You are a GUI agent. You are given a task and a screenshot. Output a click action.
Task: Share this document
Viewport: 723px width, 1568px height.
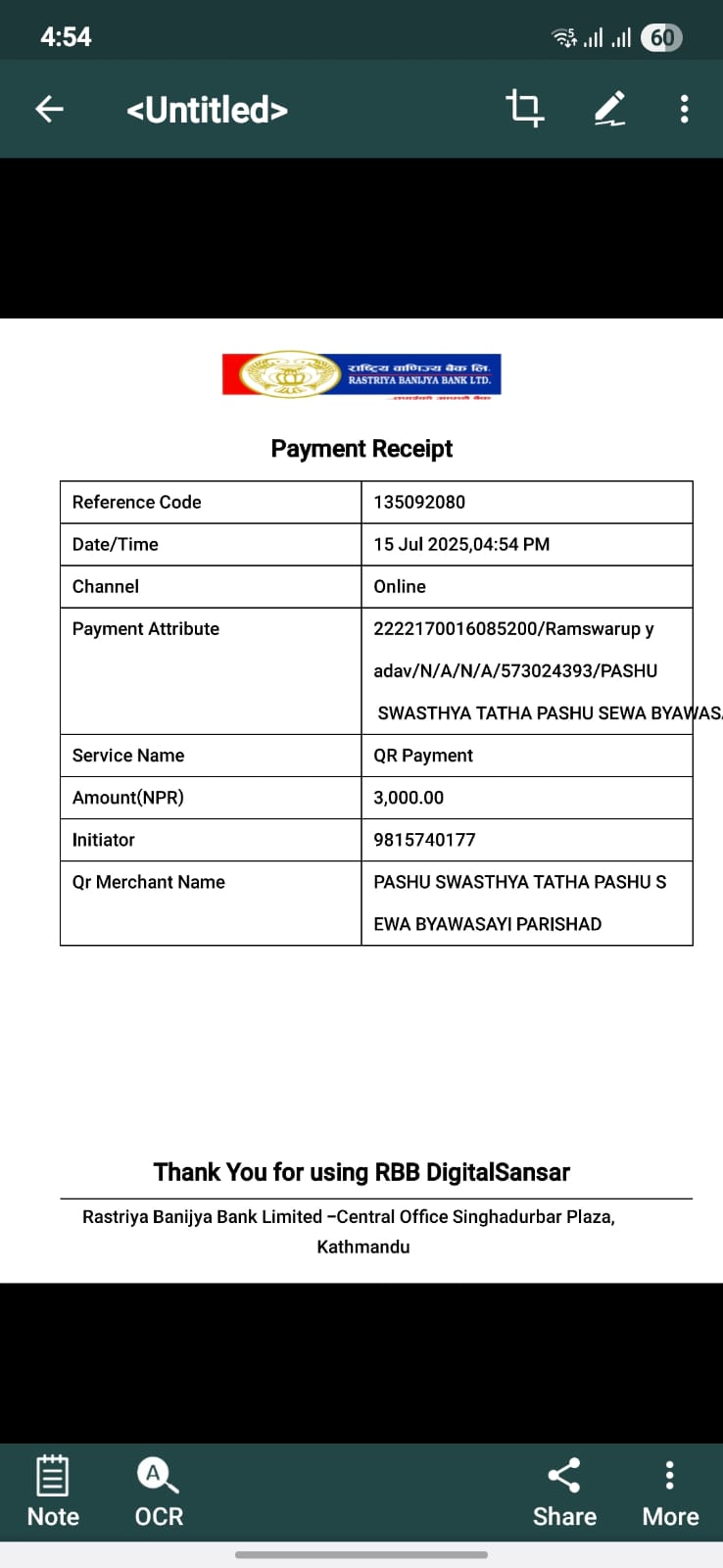click(x=564, y=1492)
